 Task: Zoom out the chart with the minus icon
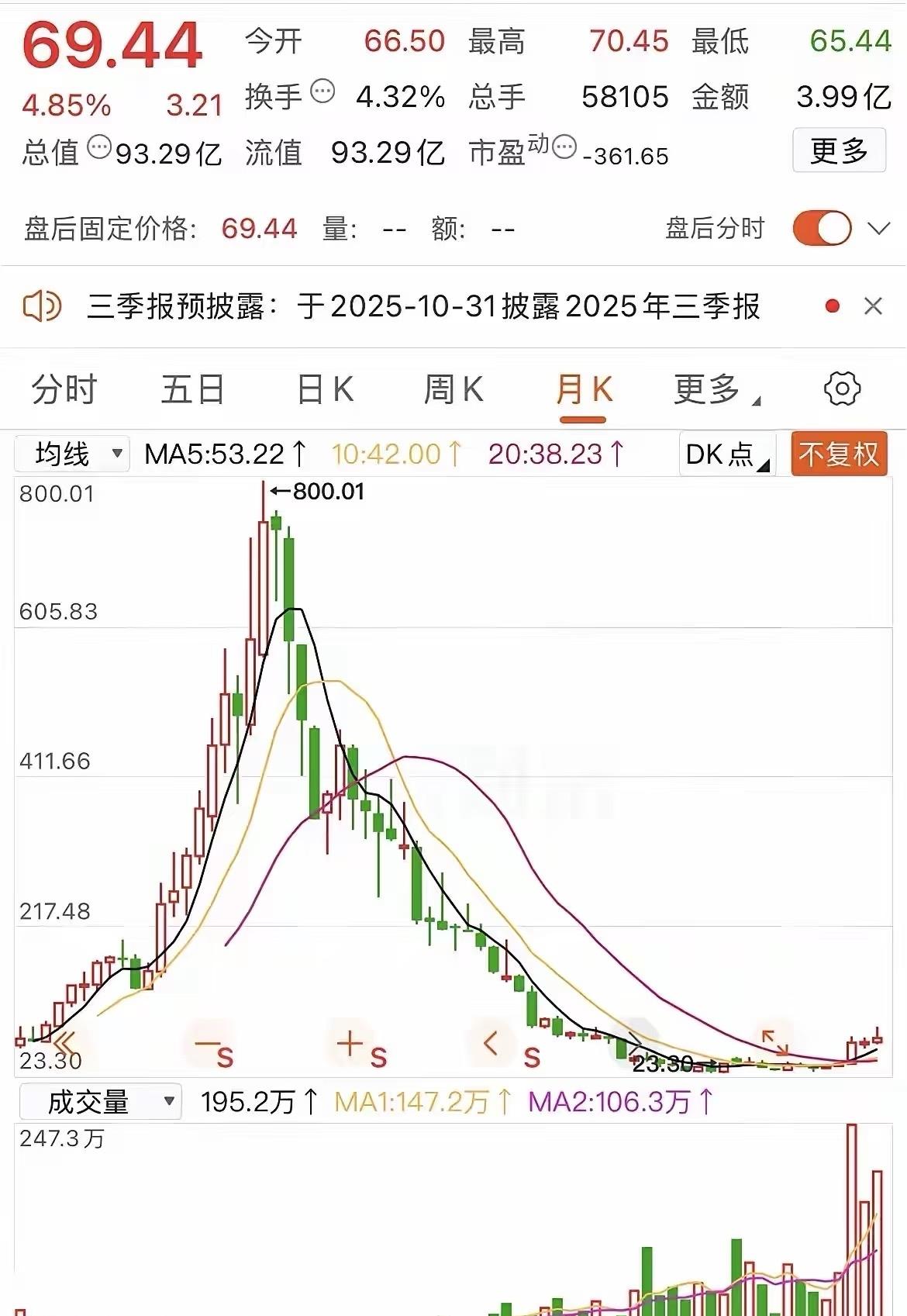pyautogui.click(x=206, y=1044)
